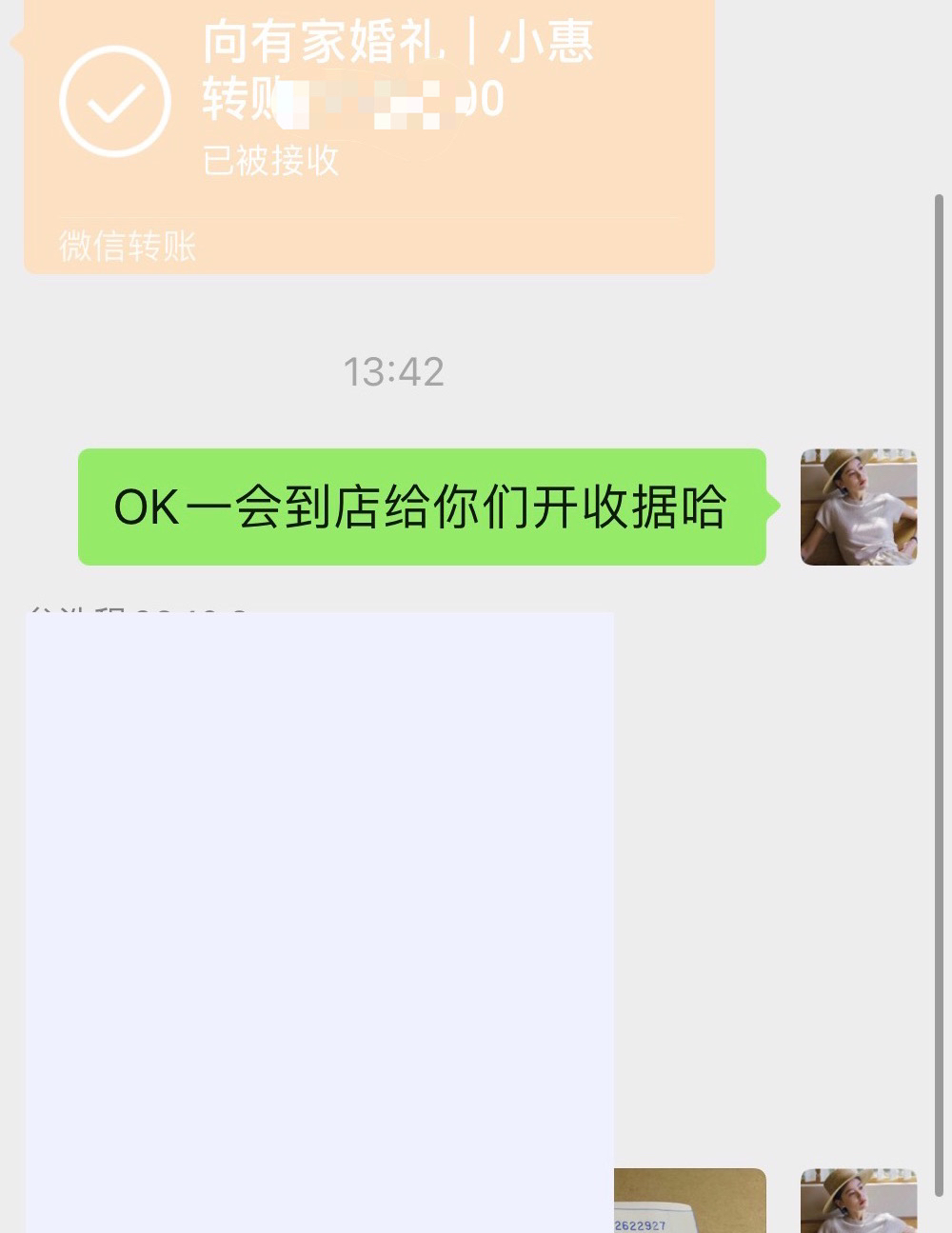The image size is (952, 1233).
Task: Tap the avatar next to the bottom photo
Action: [858, 1202]
